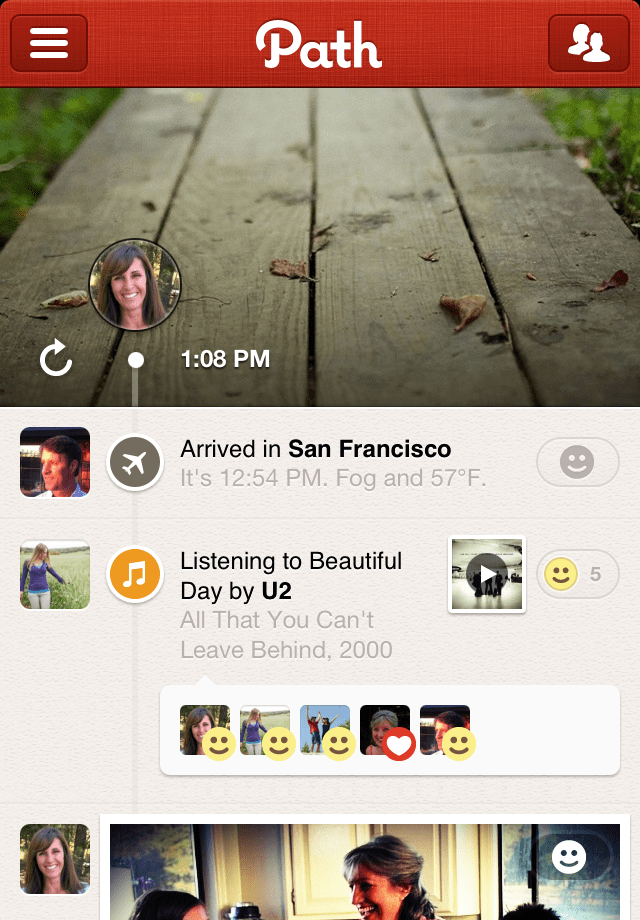The height and width of the screenshot is (920, 640).
Task: Open the hamburger menu
Action: pos(49,44)
